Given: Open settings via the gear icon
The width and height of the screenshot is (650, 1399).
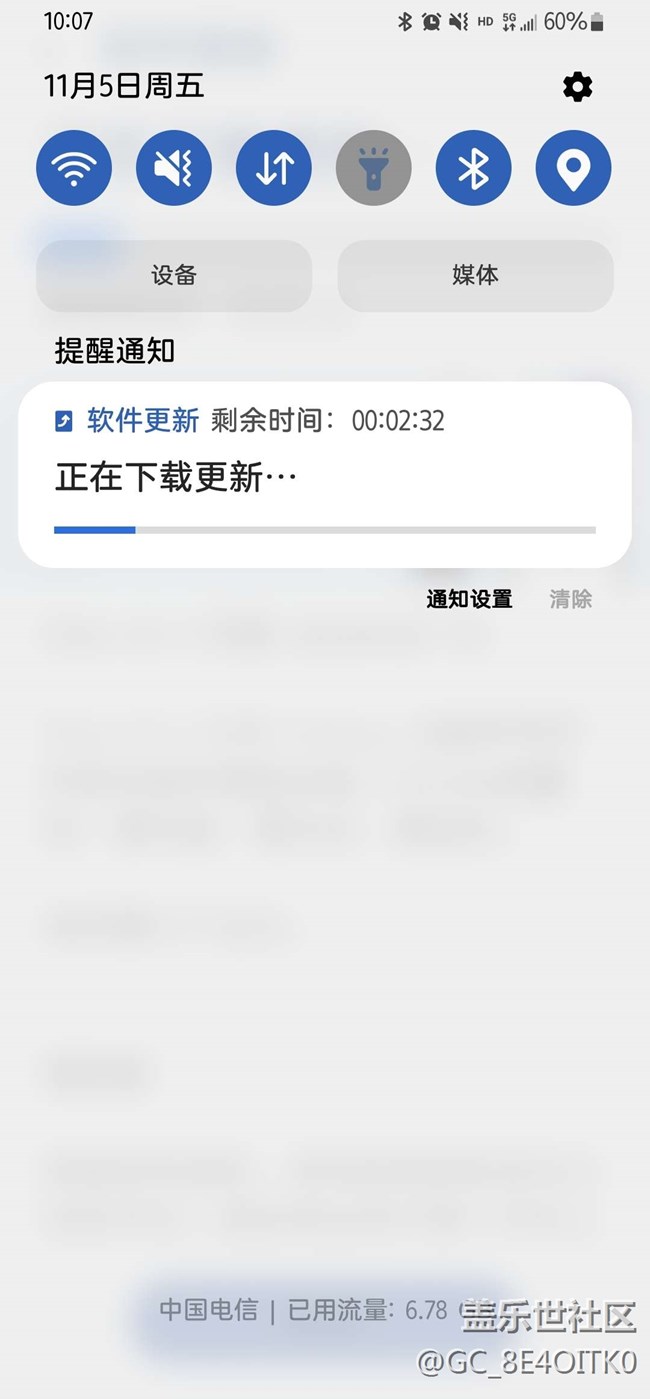Looking at the screenshot, I should point(577,87).
